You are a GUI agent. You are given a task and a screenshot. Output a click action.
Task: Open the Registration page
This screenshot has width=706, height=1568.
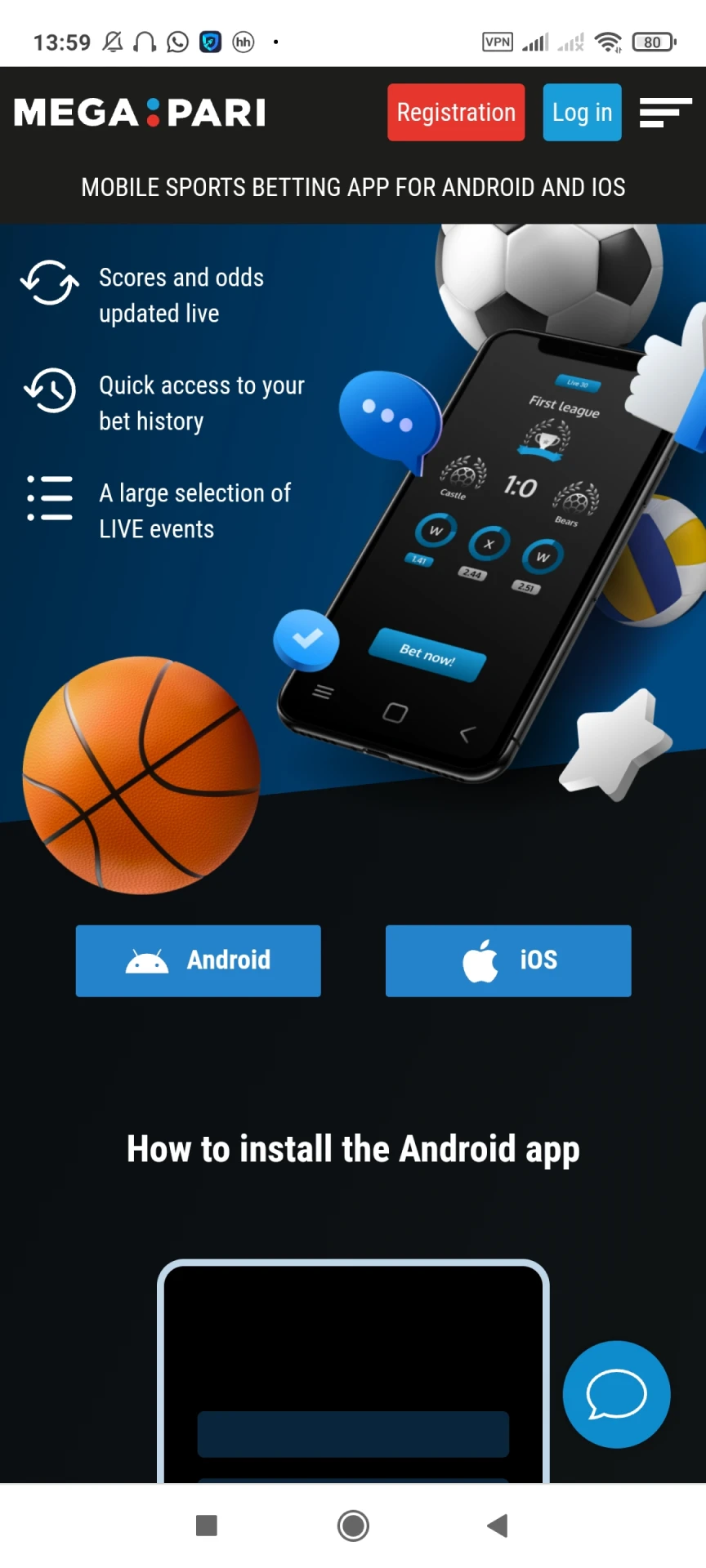pyautogui.click(x=456, y=112)
